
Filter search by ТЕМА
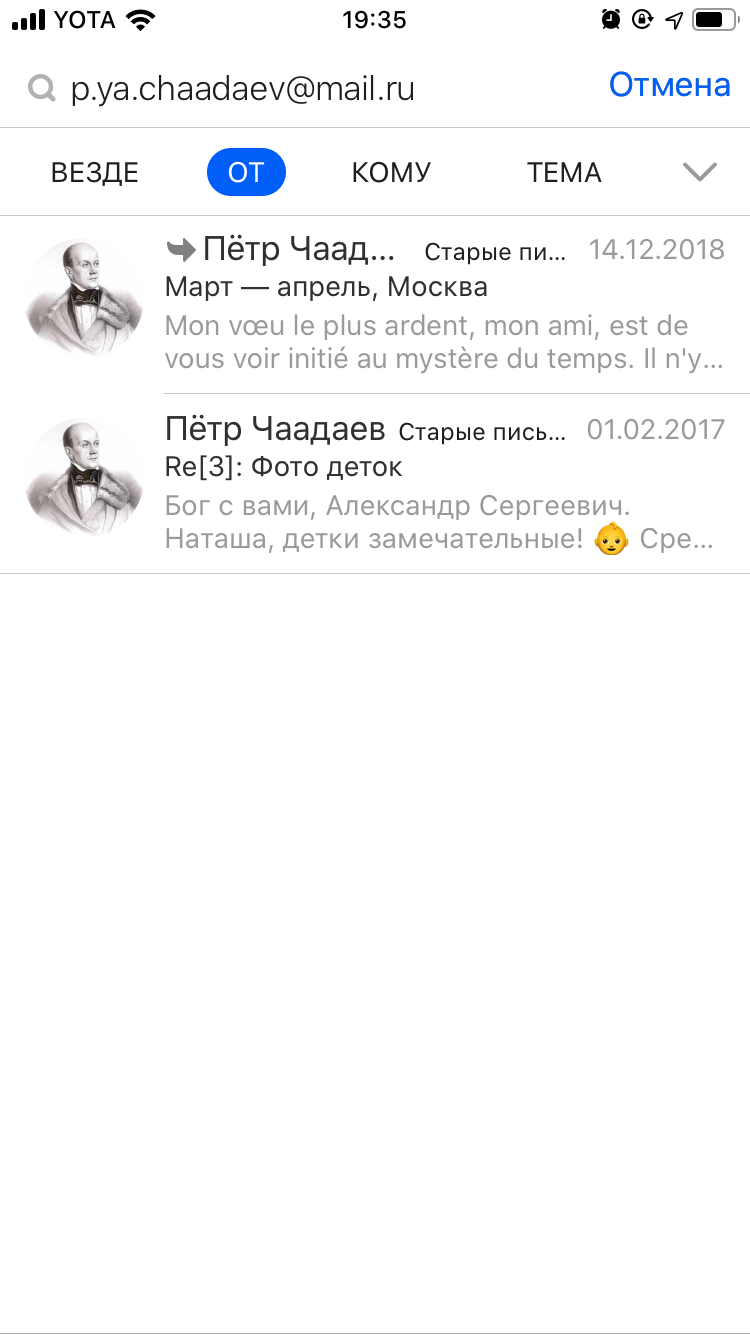tap(564, 173)
